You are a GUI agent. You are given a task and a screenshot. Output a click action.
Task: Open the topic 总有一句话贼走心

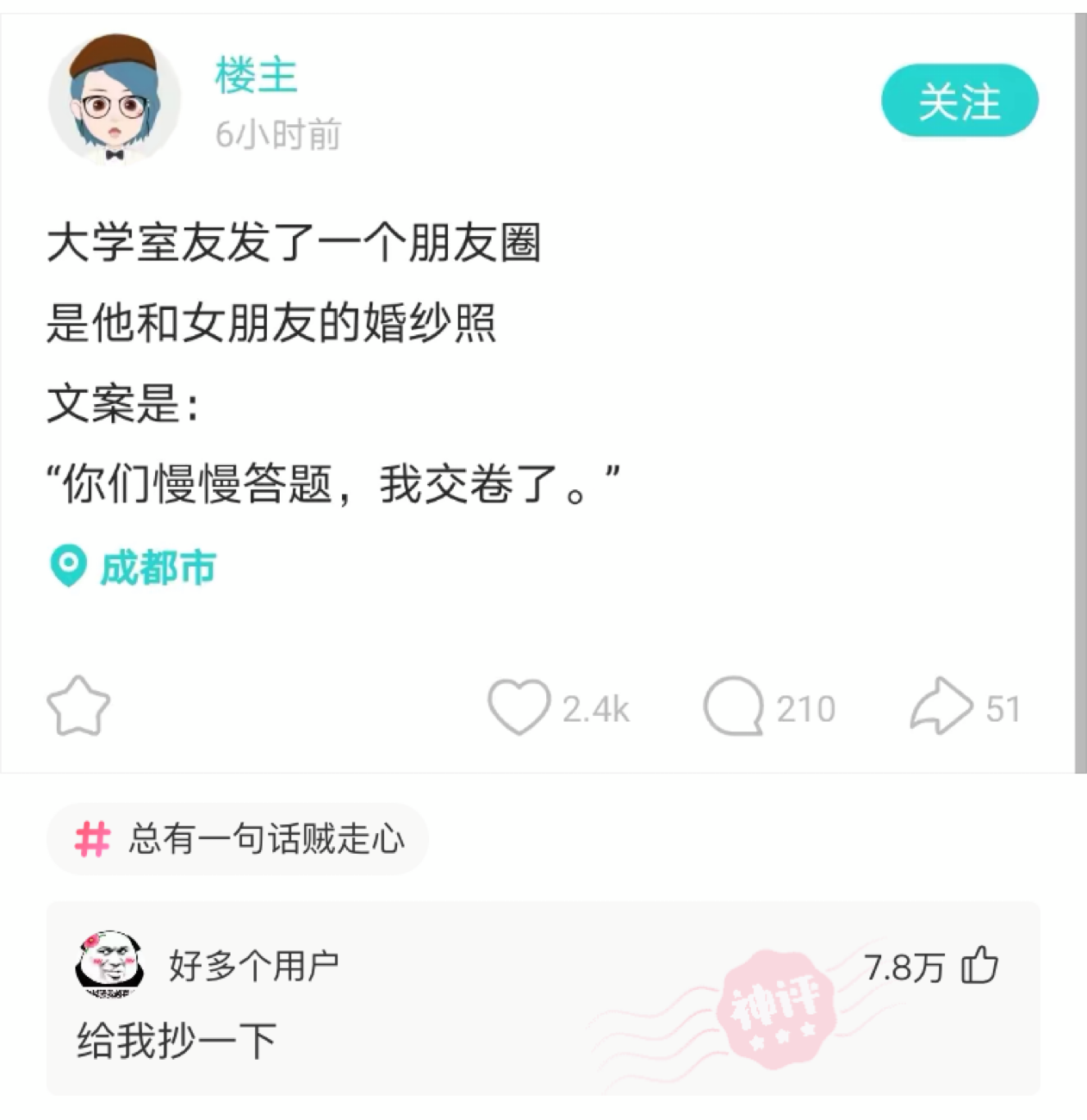238,839
